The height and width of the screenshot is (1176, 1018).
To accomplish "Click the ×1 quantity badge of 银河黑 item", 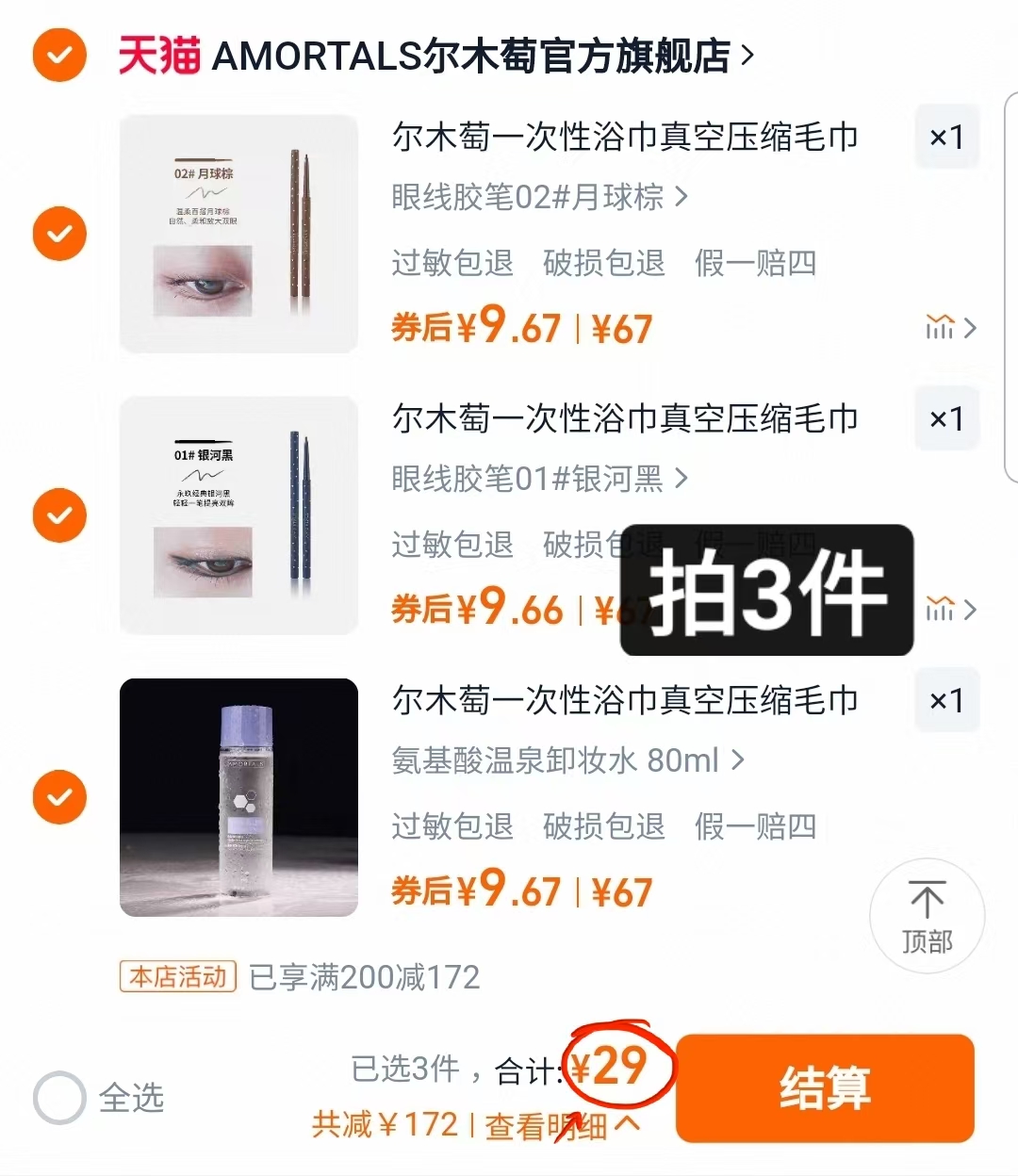I will (x=947, y=418).
